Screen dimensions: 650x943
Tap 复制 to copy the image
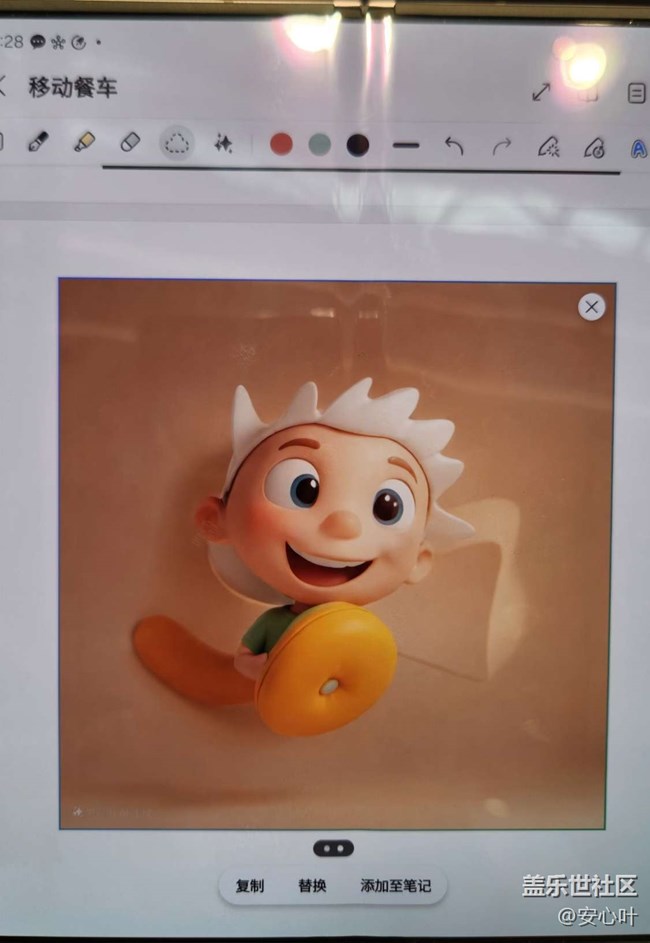(x=250, y=885)
